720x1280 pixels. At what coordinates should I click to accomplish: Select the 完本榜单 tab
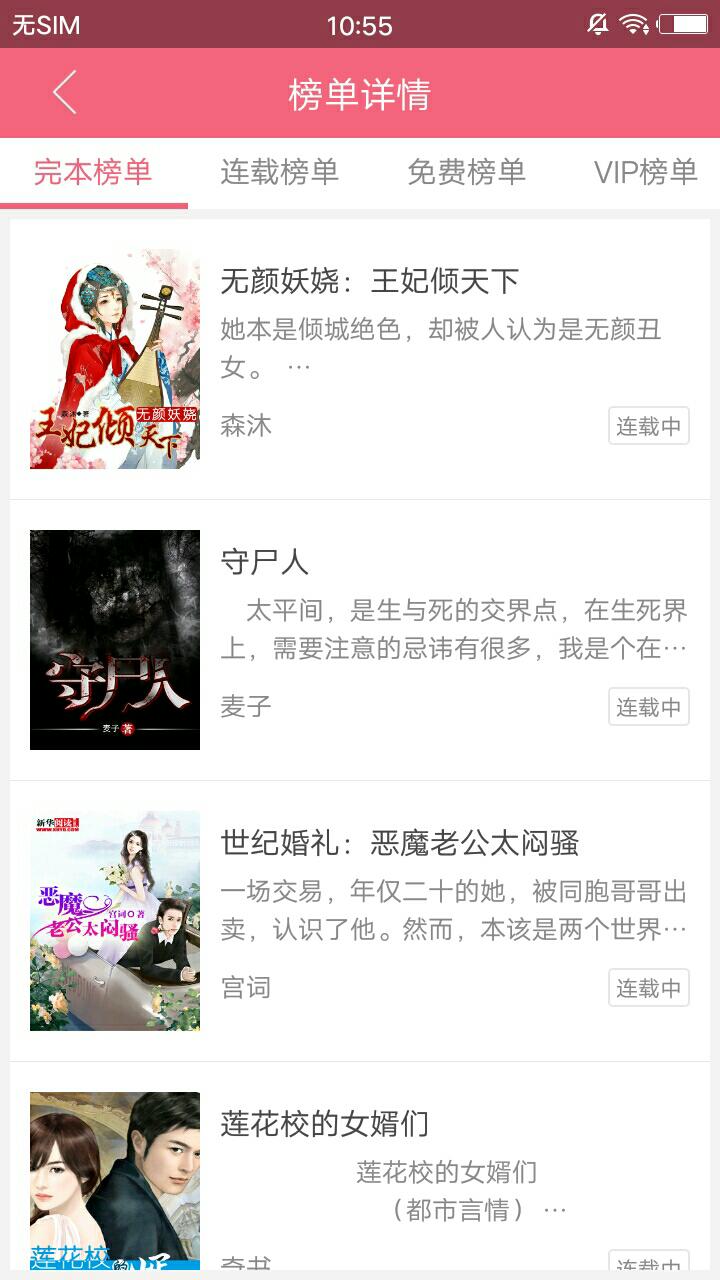coord(93,172)
